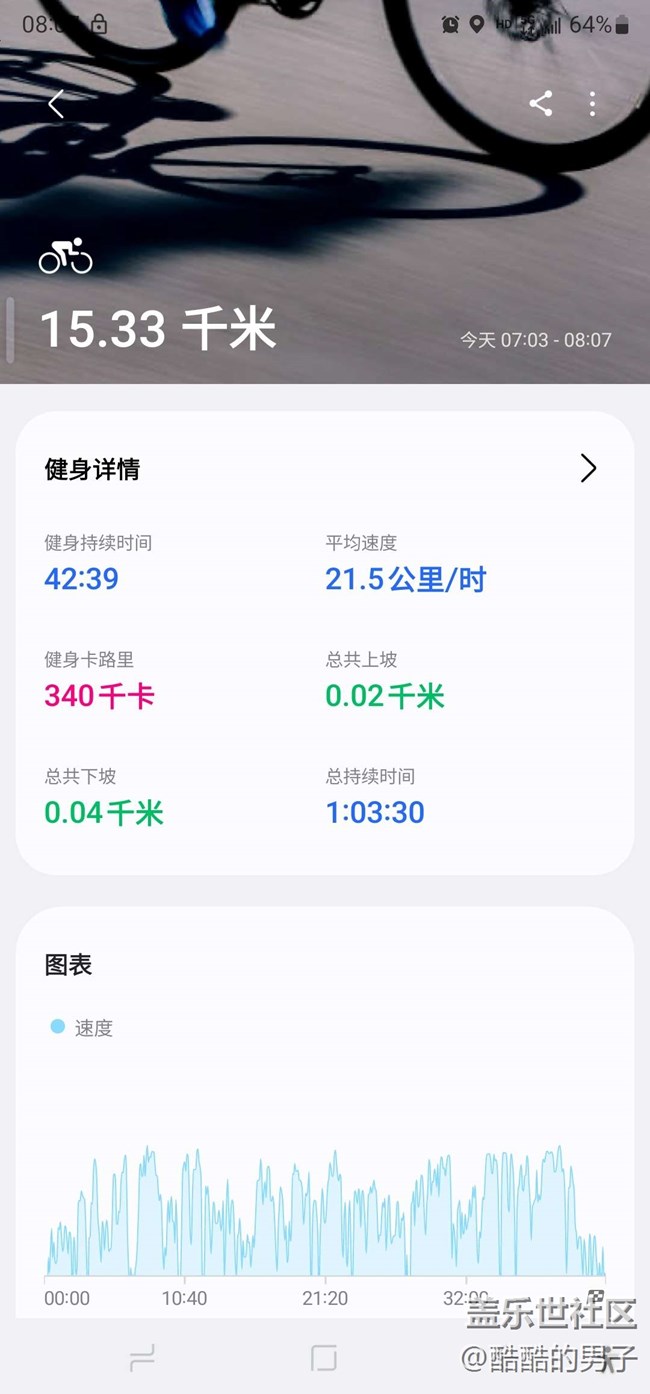Tap the system home button
Screen dimensions: 650x1394
(x=324, y=1357)
